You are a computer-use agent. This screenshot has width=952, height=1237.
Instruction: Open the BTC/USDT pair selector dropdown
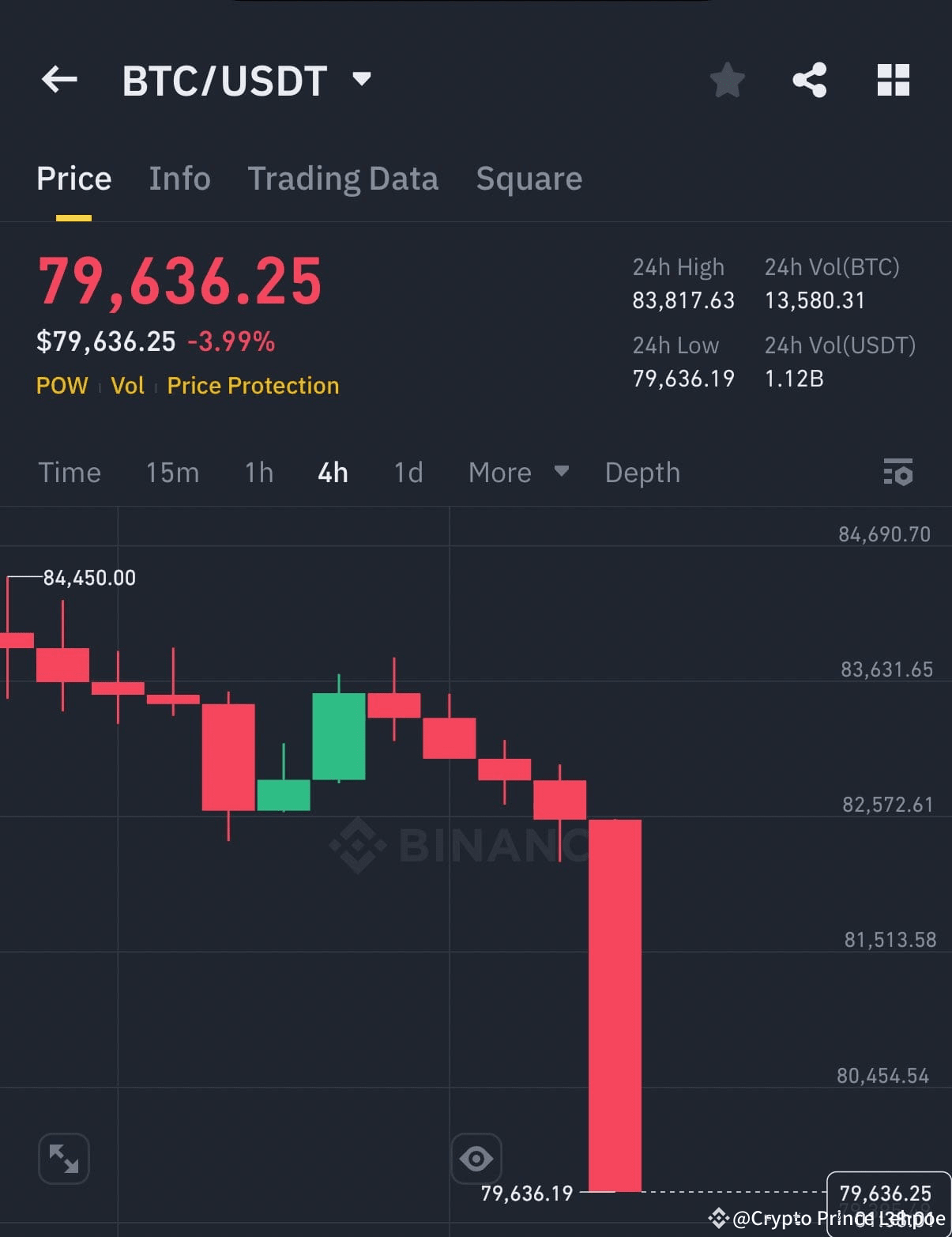pos(362,79)
